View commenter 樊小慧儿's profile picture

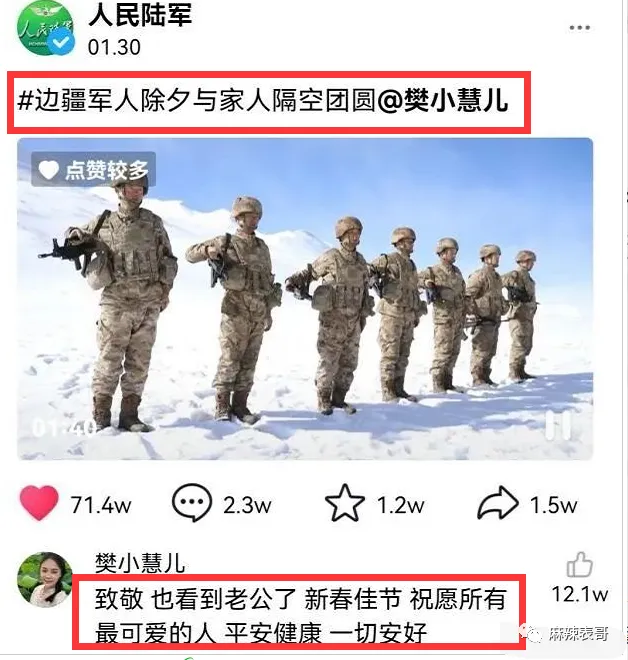pos(46,582)
